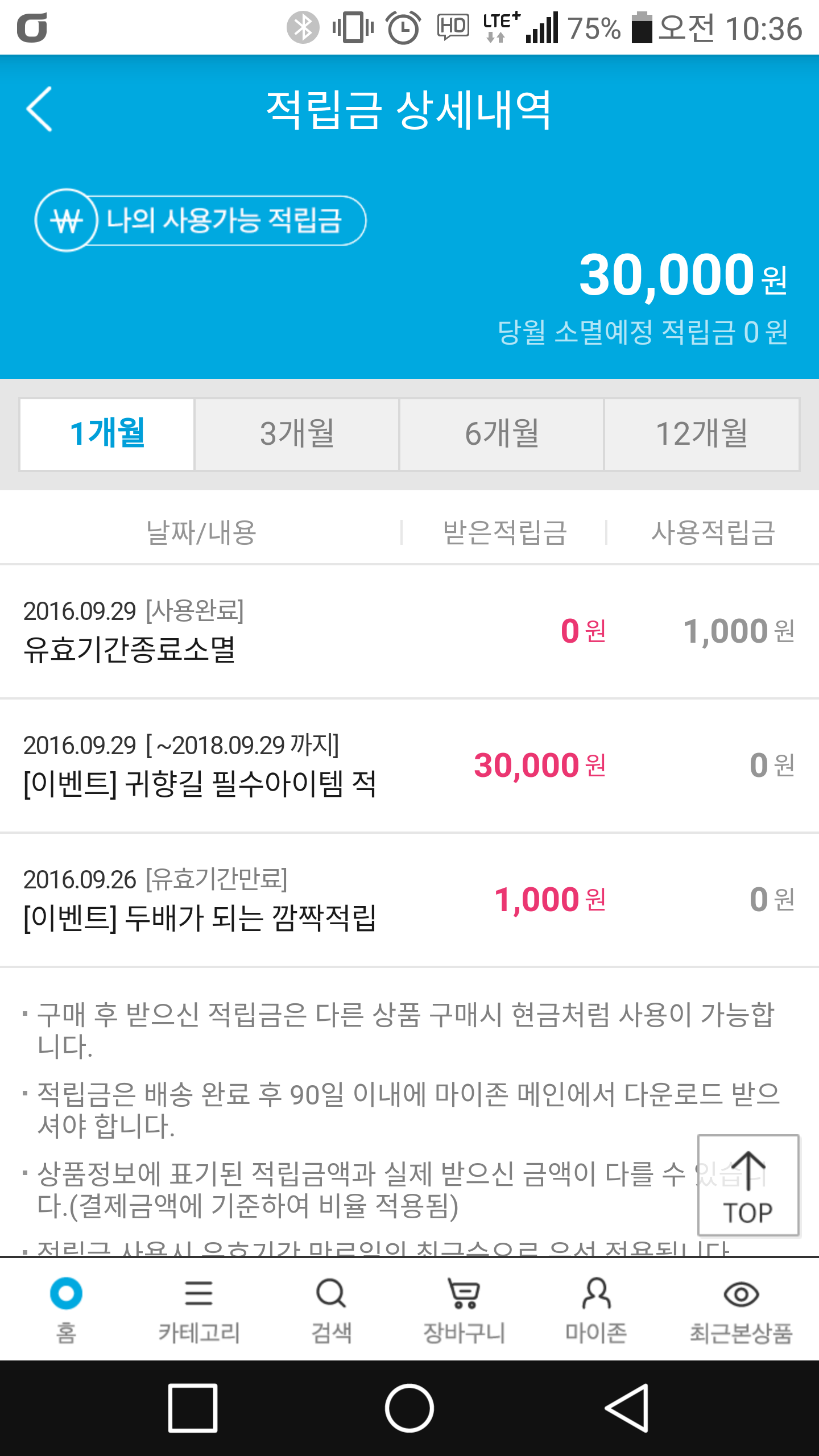Open the 카테고리 menu
The image size is (819, 1456).
[x=199, y=1309]
